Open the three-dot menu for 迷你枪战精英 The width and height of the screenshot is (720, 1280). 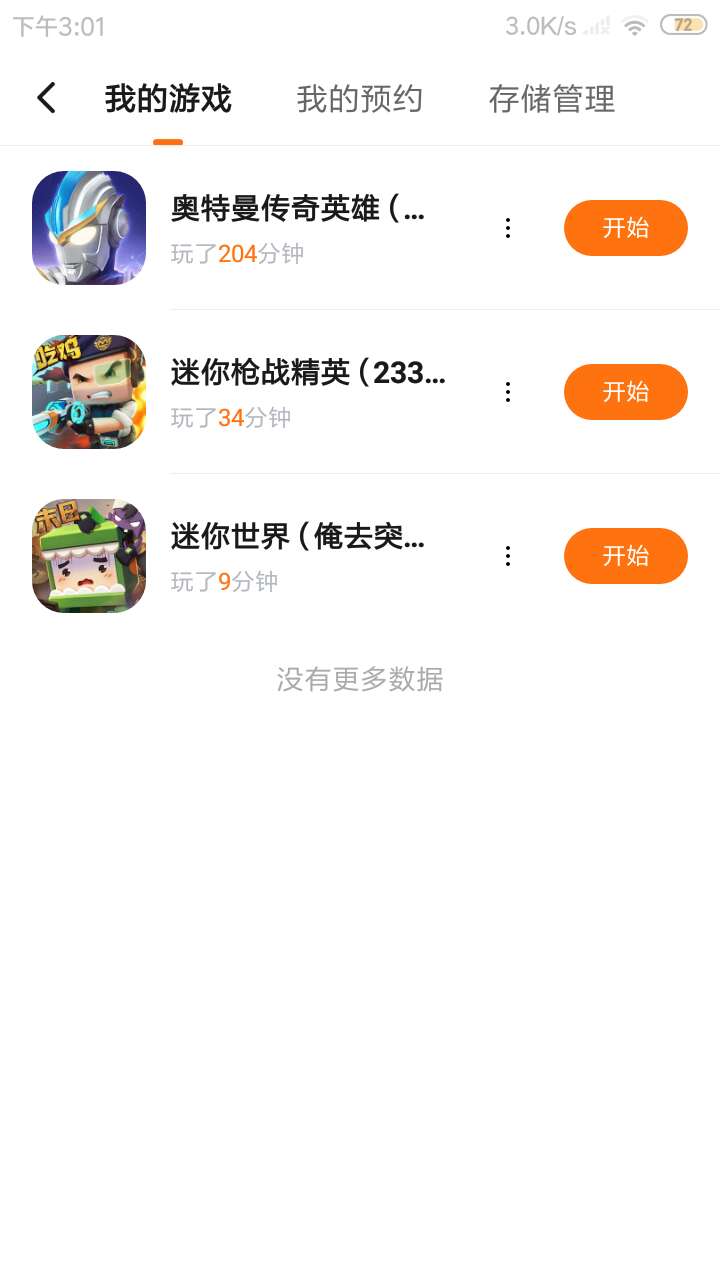pos(508,392)
